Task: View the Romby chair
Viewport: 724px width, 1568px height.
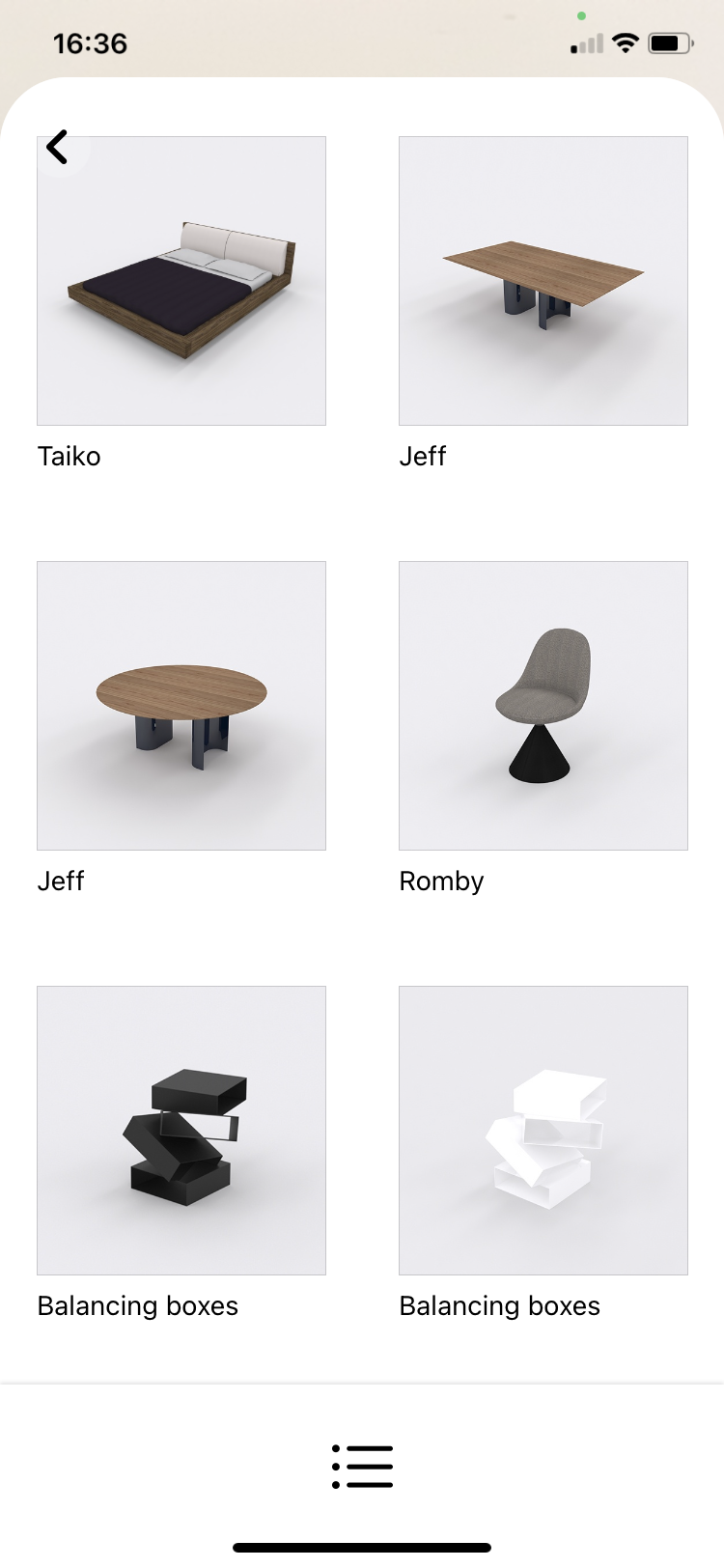Action: pos(543,706)
